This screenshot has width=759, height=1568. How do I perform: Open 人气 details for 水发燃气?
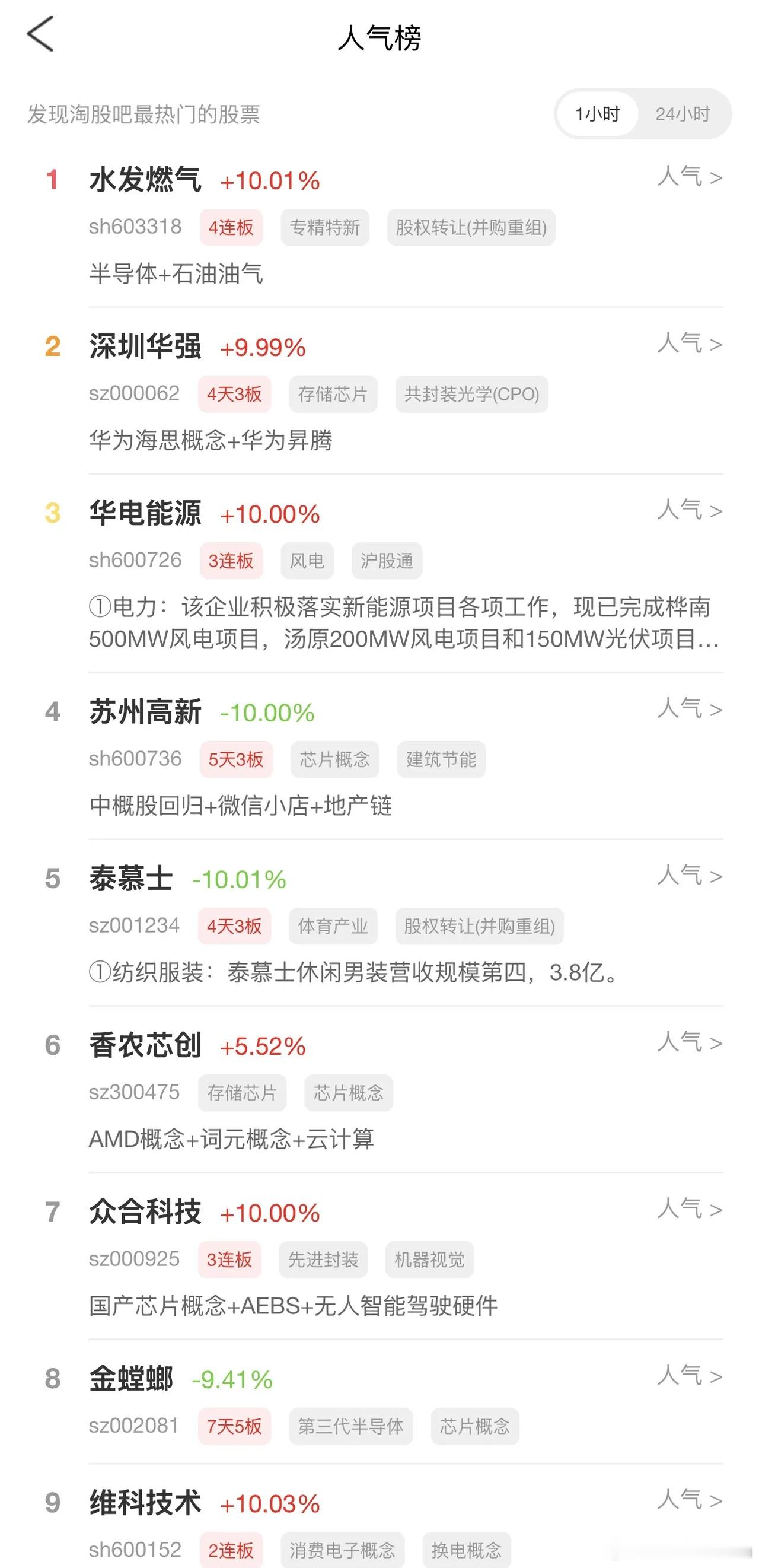[689, 177]
